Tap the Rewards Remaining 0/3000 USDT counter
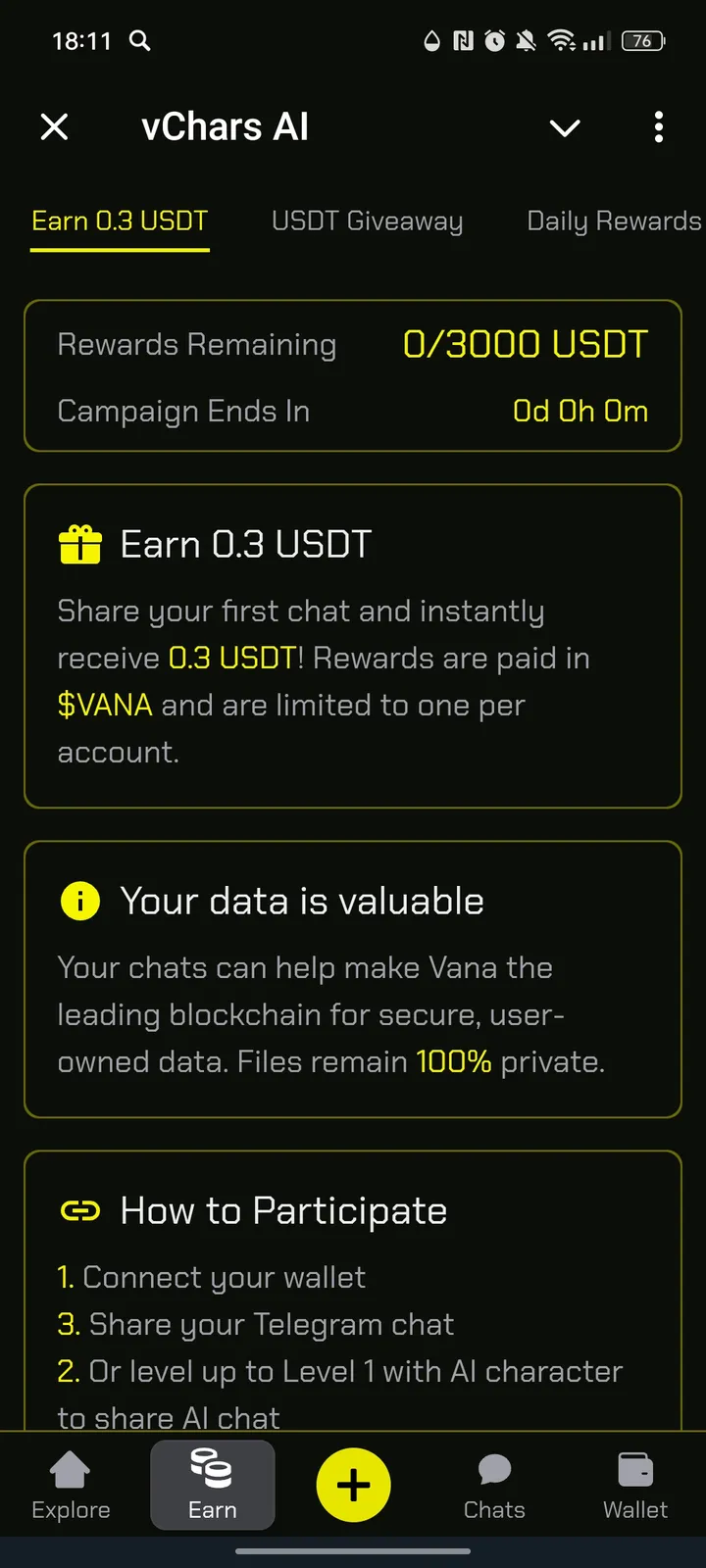This screenshot has height=1568, width=706. pyautogui.click(x=526, y=344)
